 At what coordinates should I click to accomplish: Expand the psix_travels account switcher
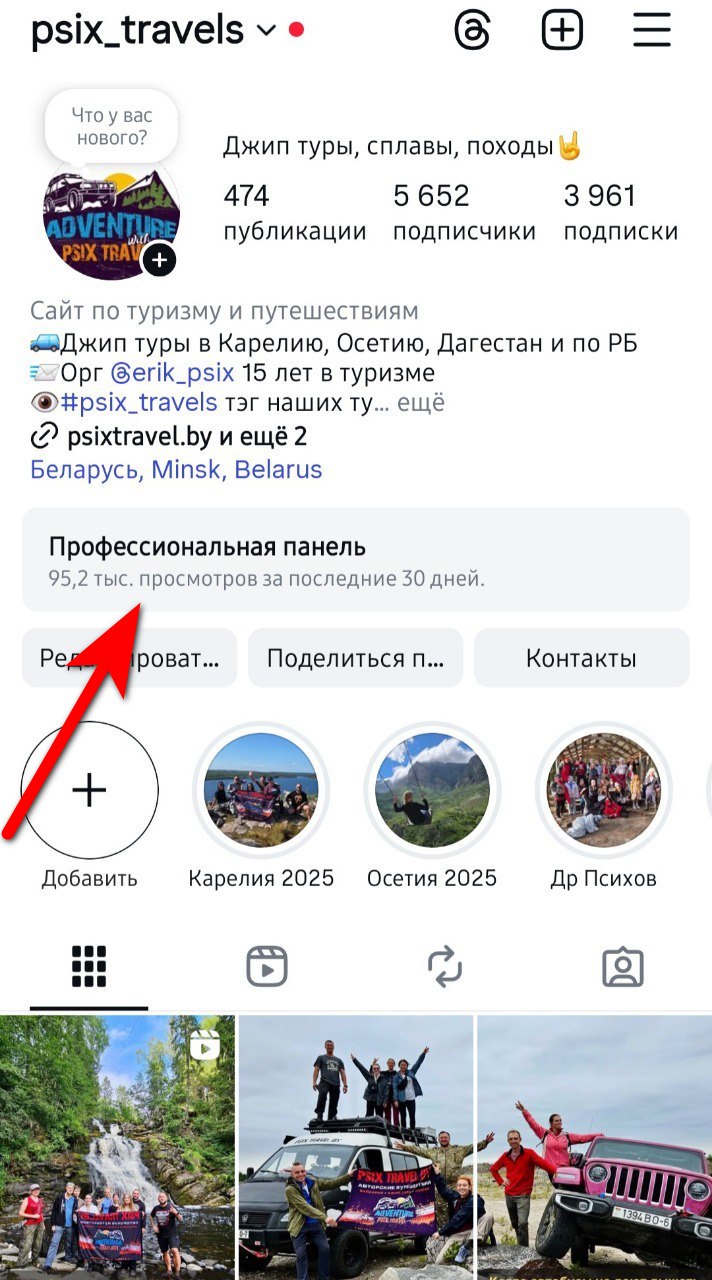tap(266, 31)
